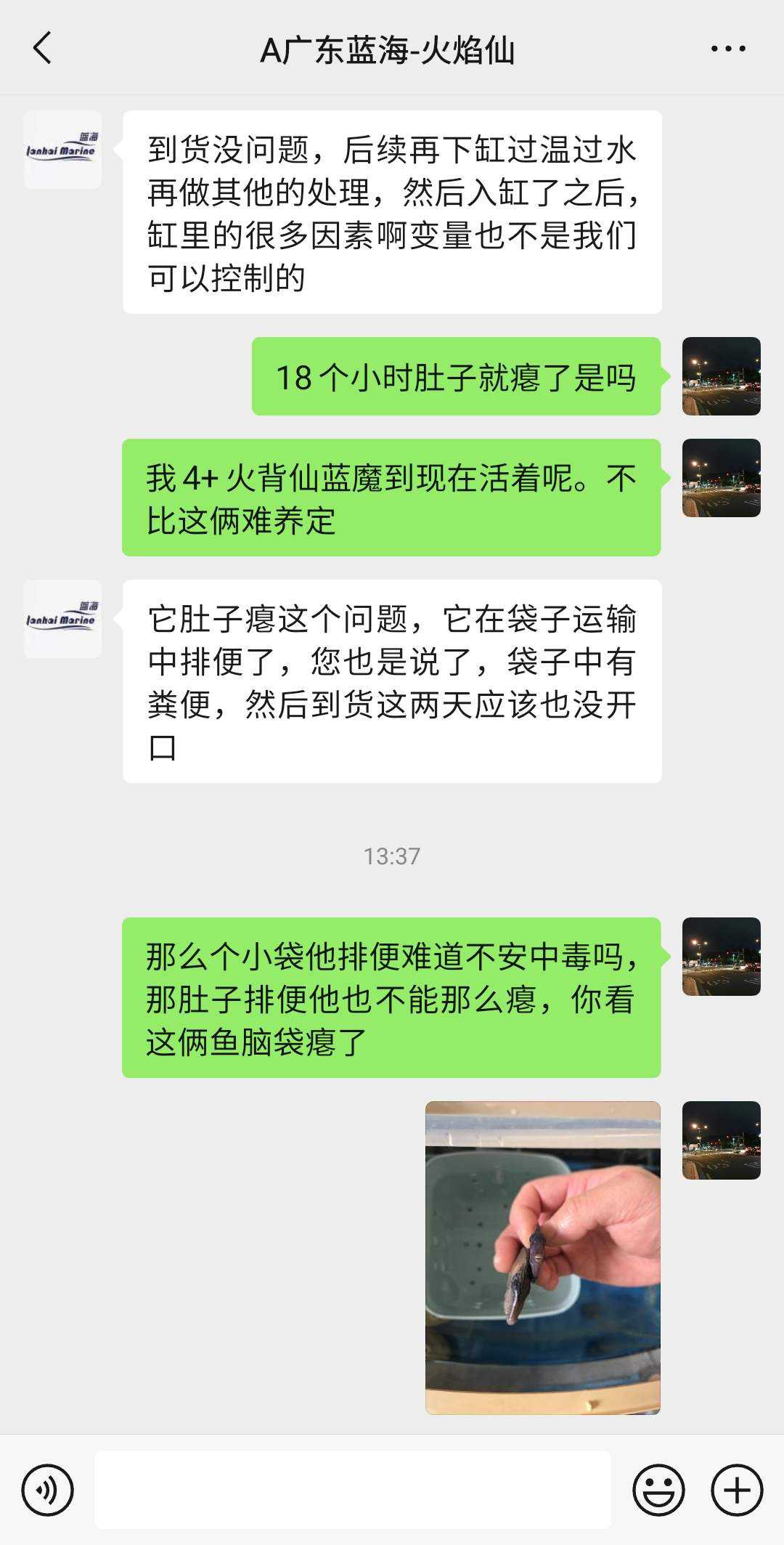
Task: Switch to voice message input
Action: click(x=48, y=1490)
